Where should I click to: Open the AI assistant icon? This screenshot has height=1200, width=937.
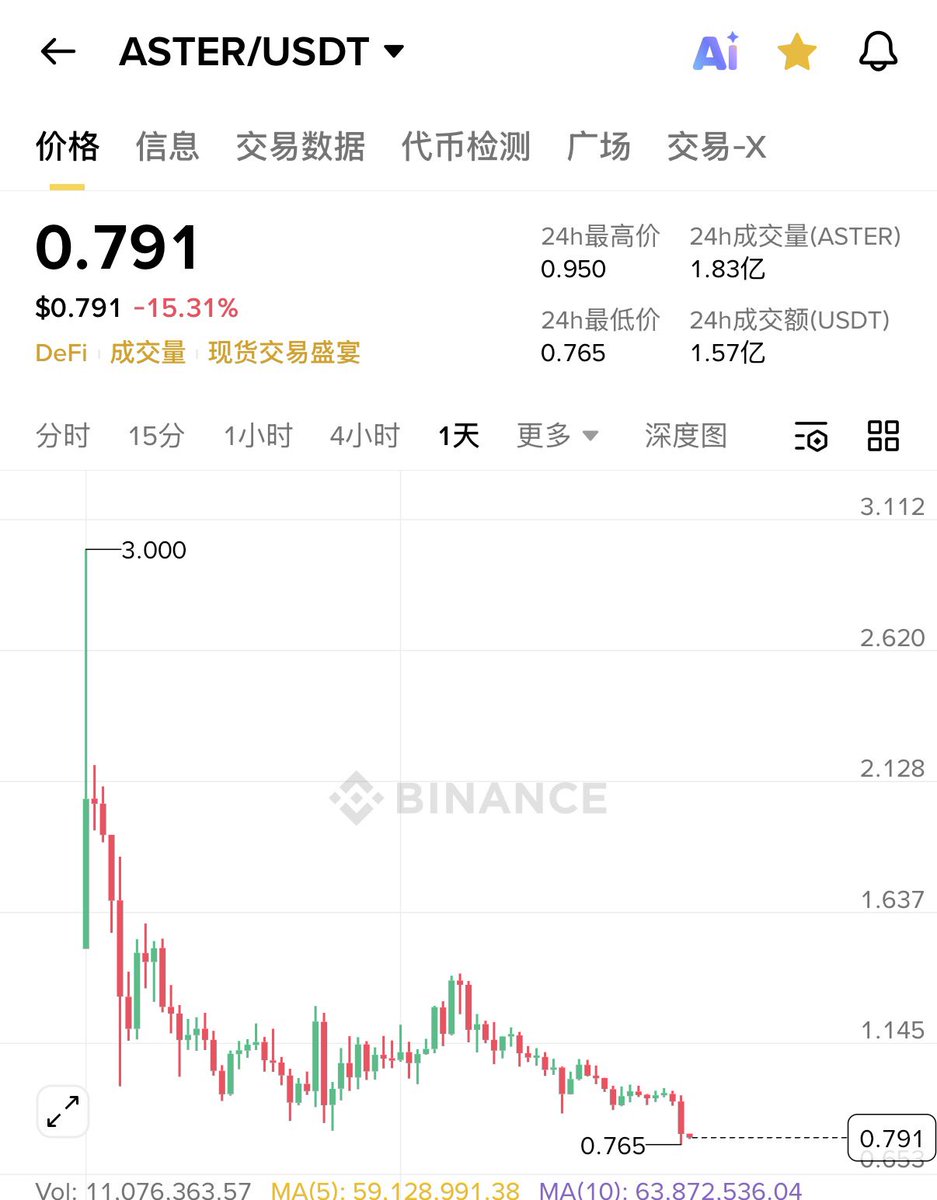pyautogui.click(x=716, y=52)
